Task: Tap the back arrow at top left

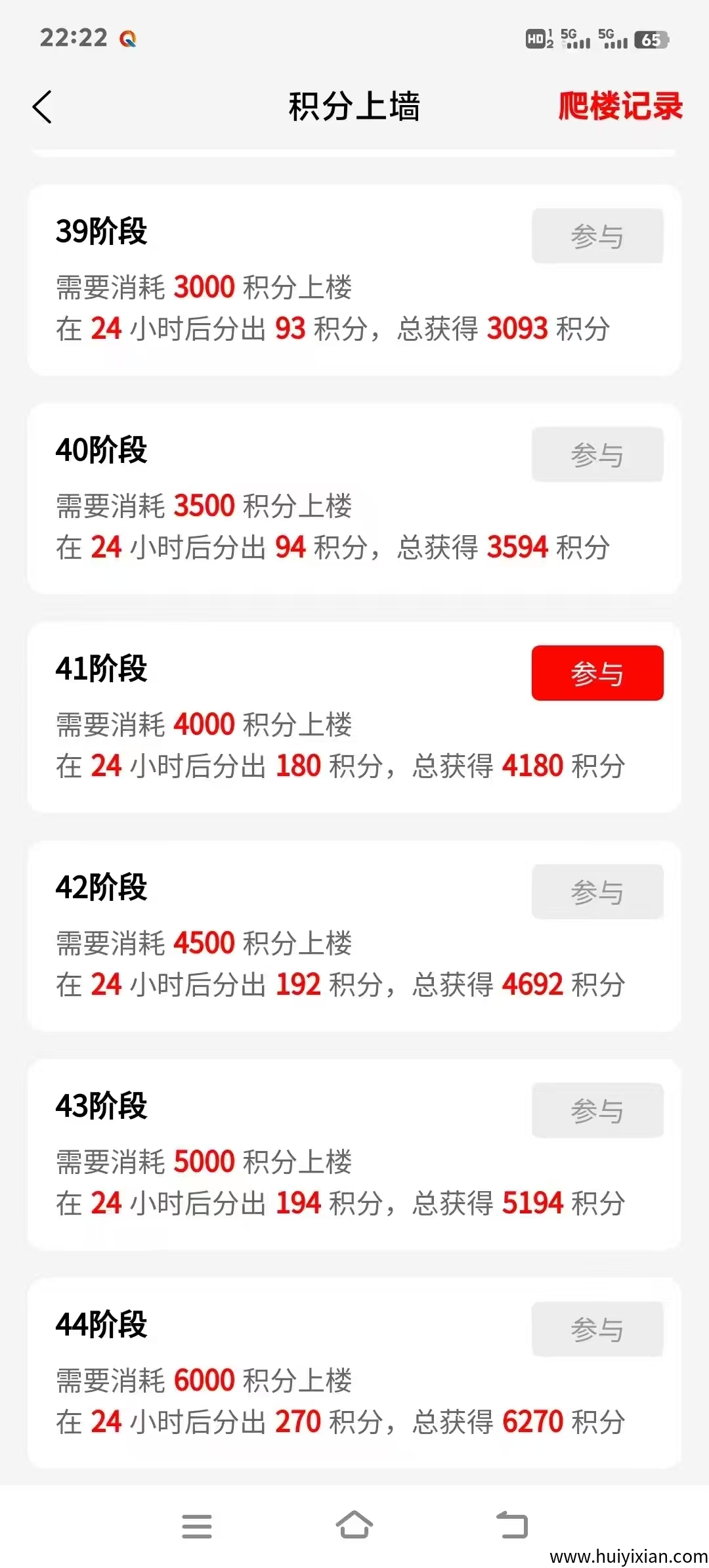Action: pyautogui.click(x=41, y=105)
